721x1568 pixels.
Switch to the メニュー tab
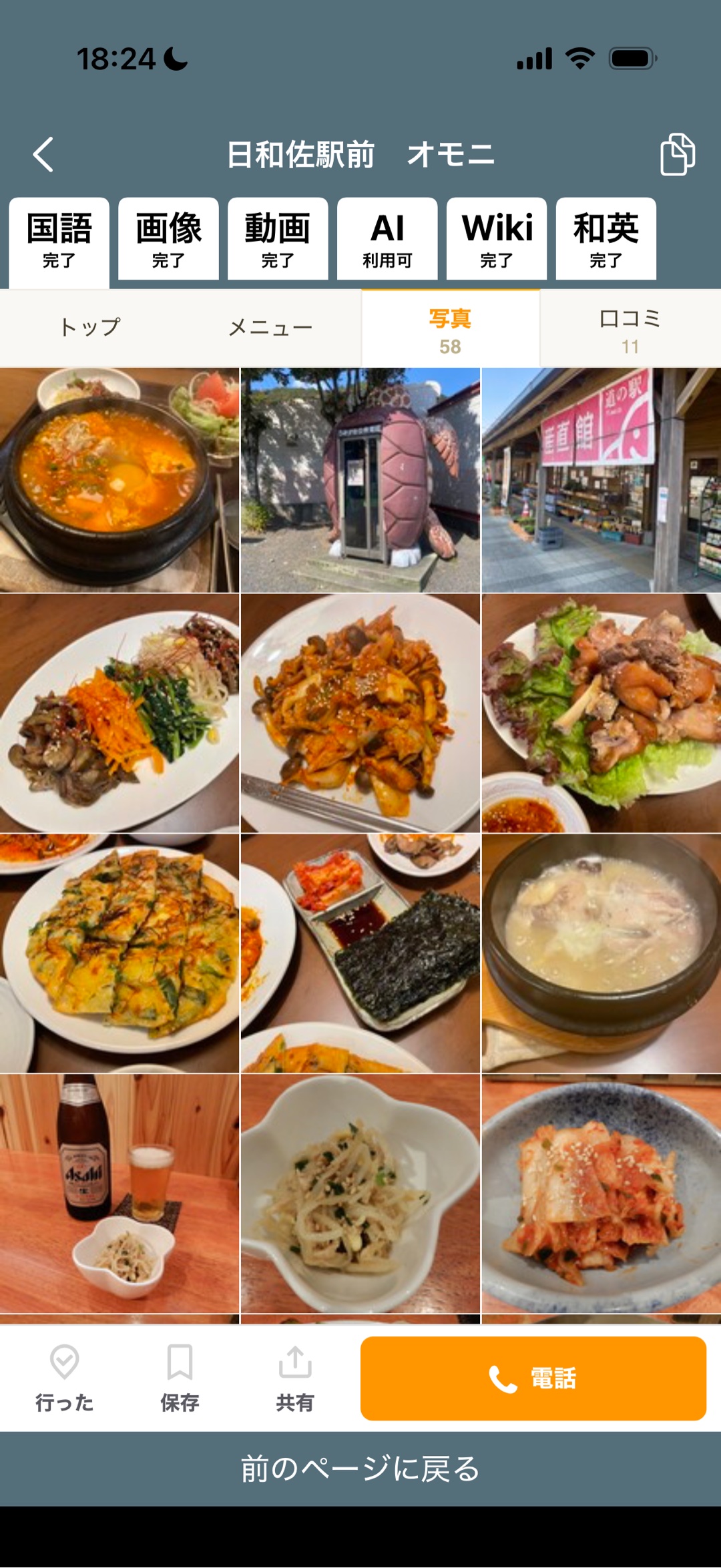point(270,328)
